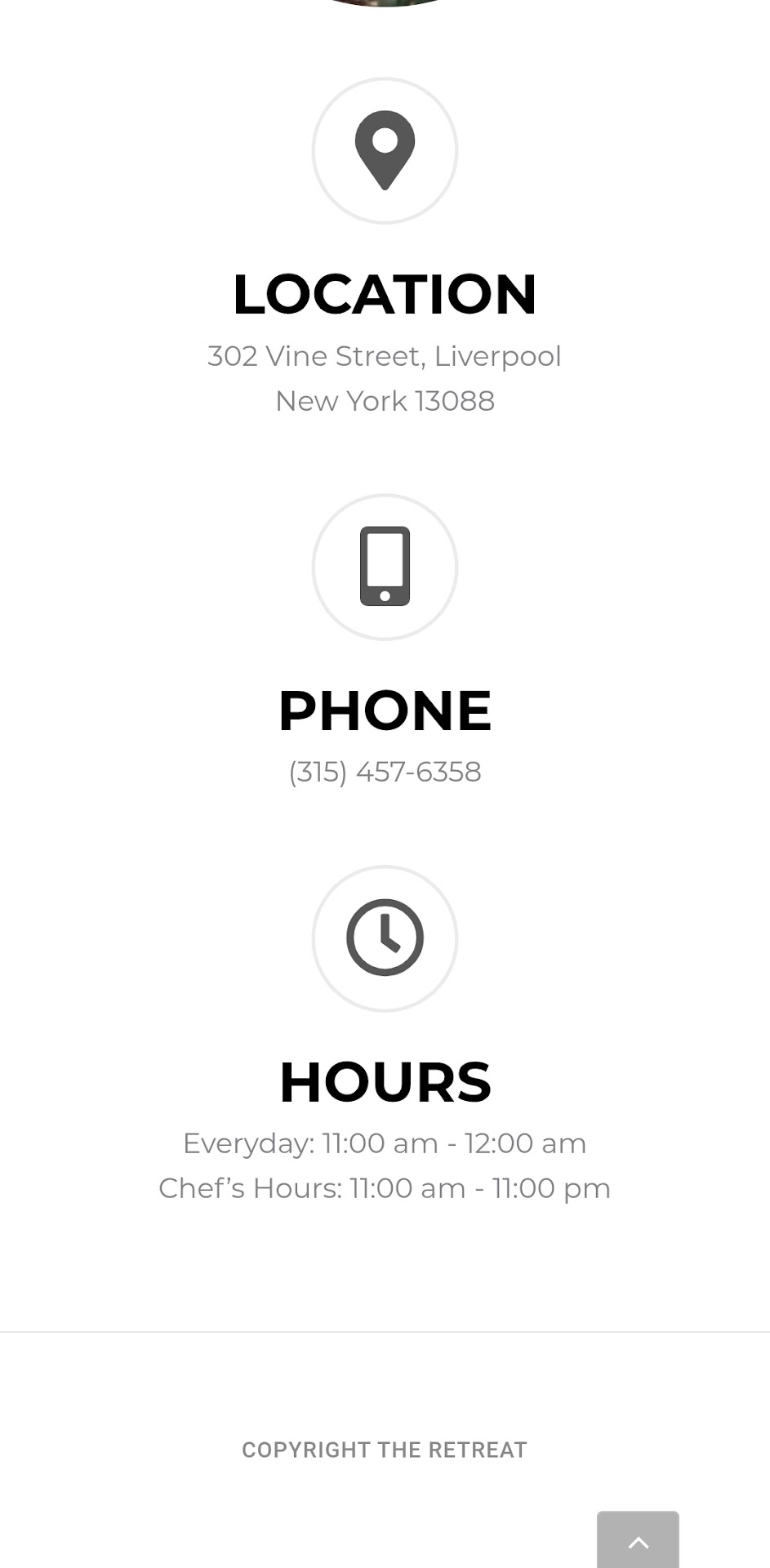Tap the scroll-to-top arrow button
The width and height of the screenshot is (770, 1568).
[638, 1540]
